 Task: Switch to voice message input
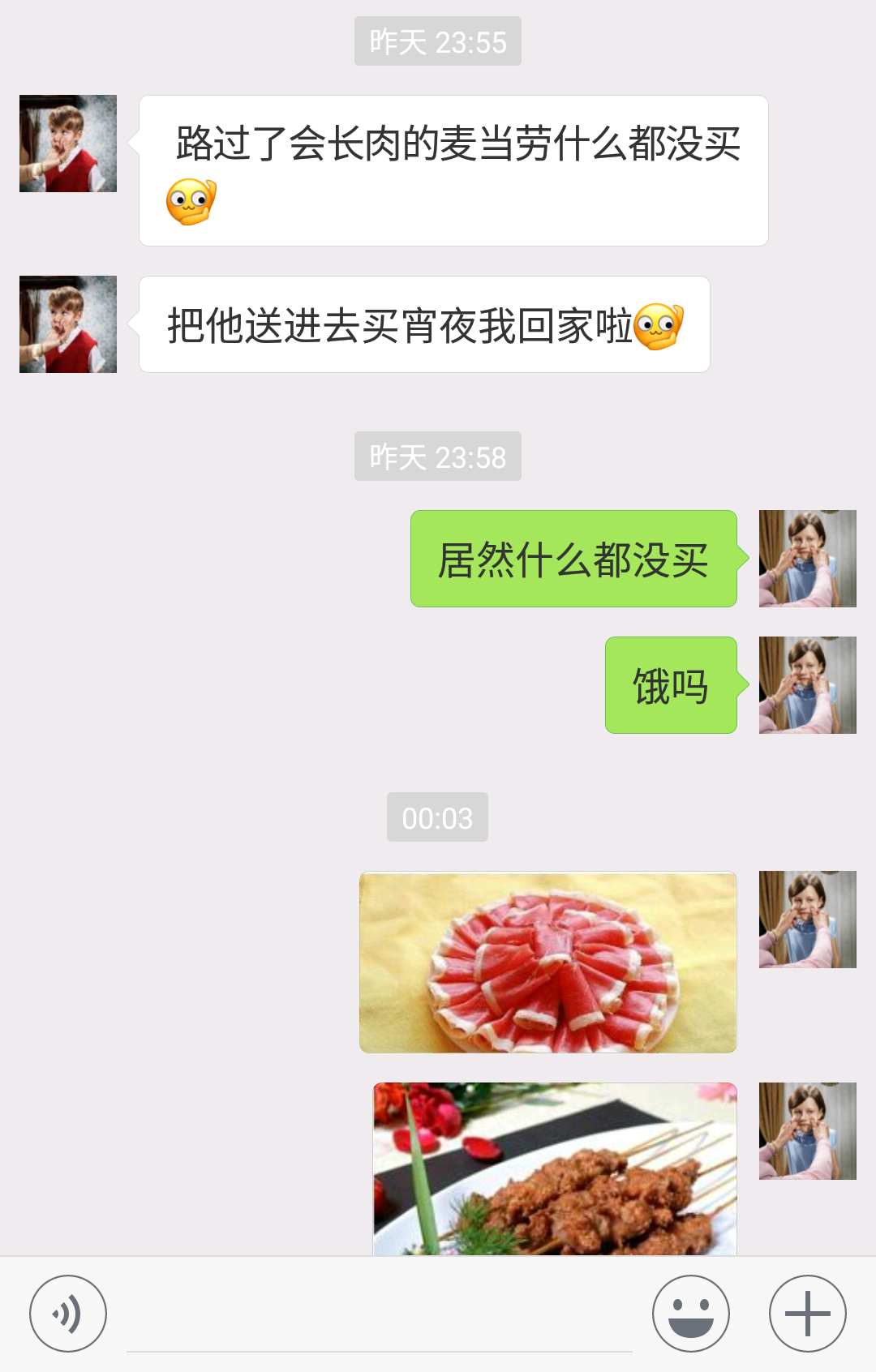[68, 1313]
